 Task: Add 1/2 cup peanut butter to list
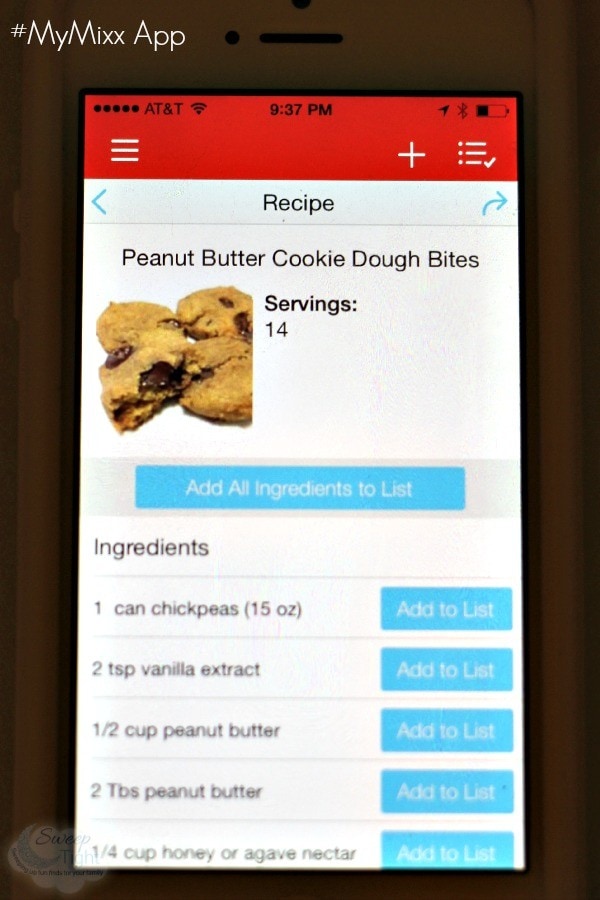pyautogui.click(x=446, y=731)
